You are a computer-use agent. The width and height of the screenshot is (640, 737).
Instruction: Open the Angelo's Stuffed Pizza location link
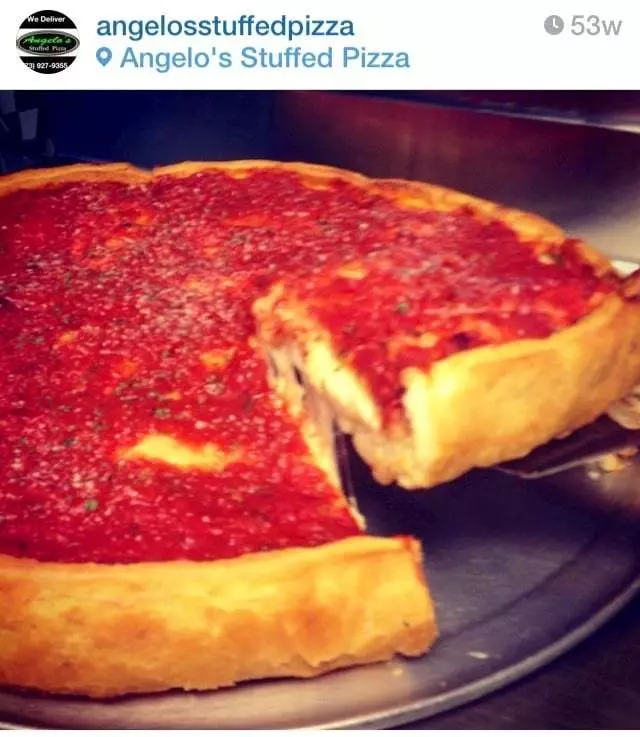pos(264,58)
